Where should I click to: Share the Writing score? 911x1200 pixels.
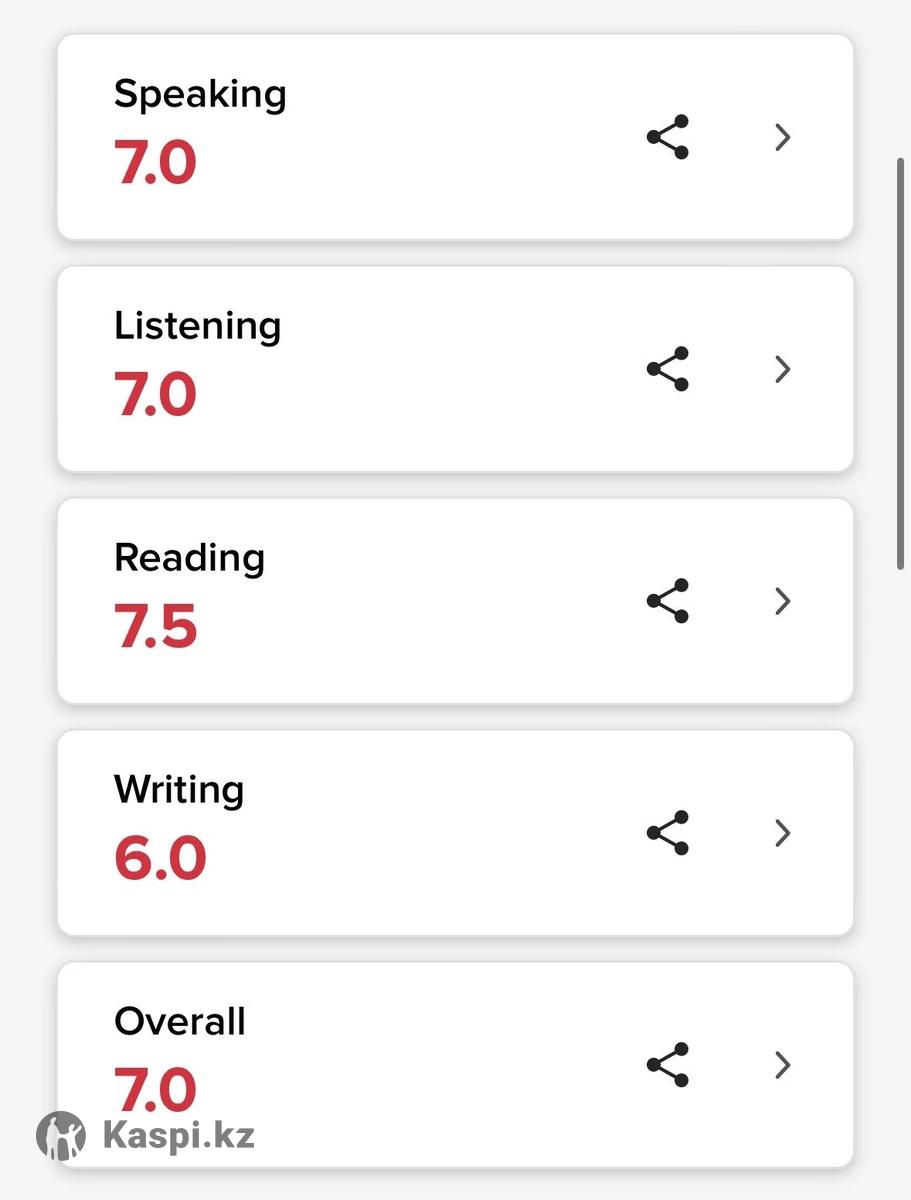tap(667, 833)
